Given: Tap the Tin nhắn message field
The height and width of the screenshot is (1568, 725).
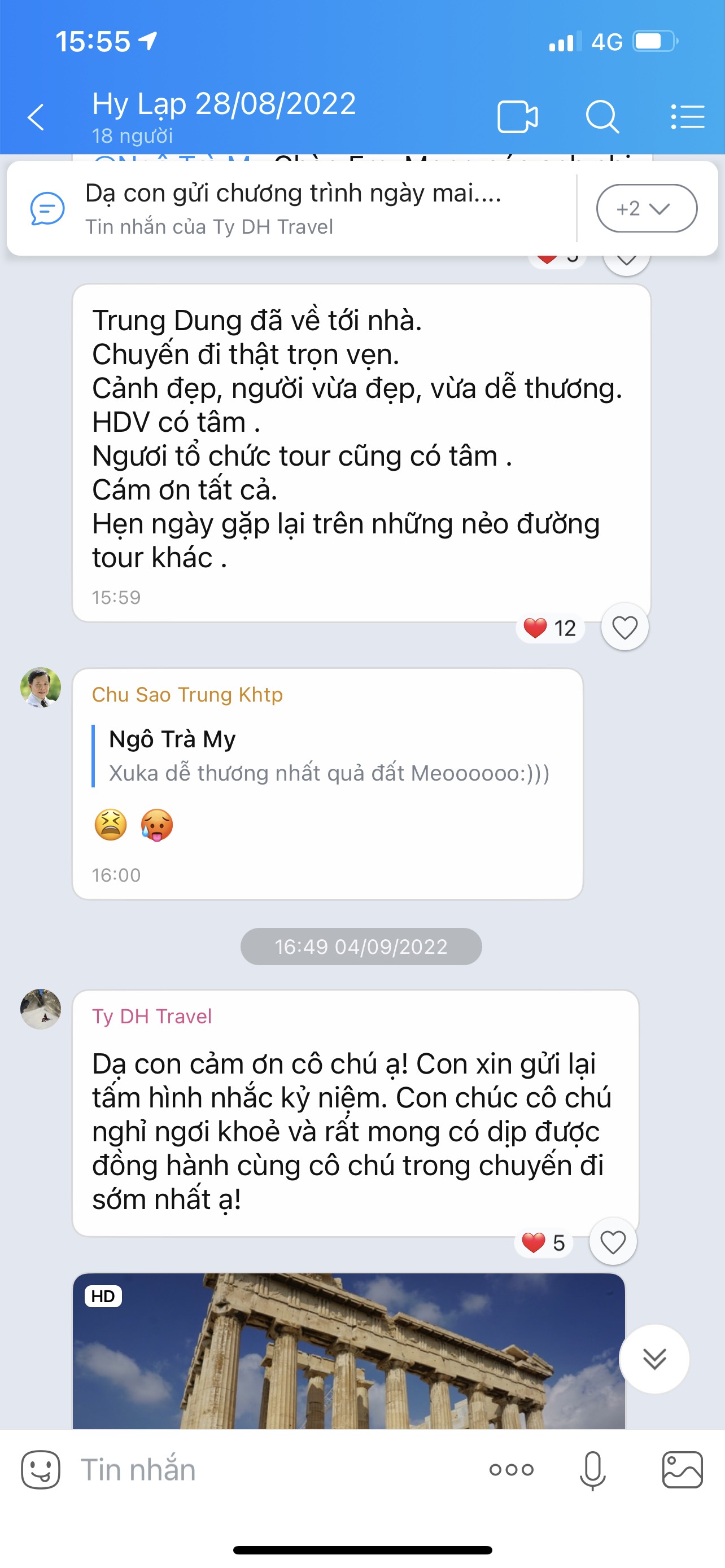Looking at the screenshot, I should tap(274, 1469).
